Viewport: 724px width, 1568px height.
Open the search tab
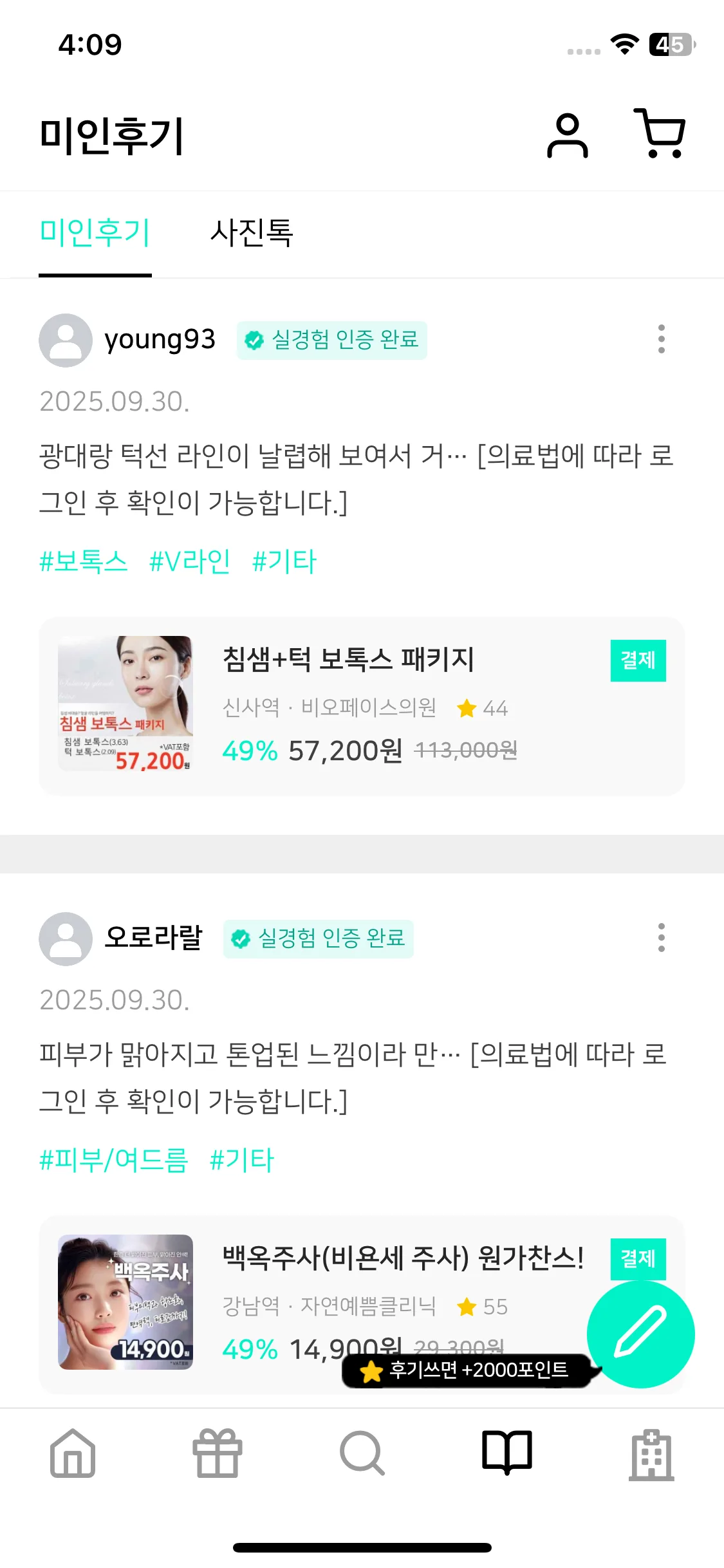coord(362,1453)
